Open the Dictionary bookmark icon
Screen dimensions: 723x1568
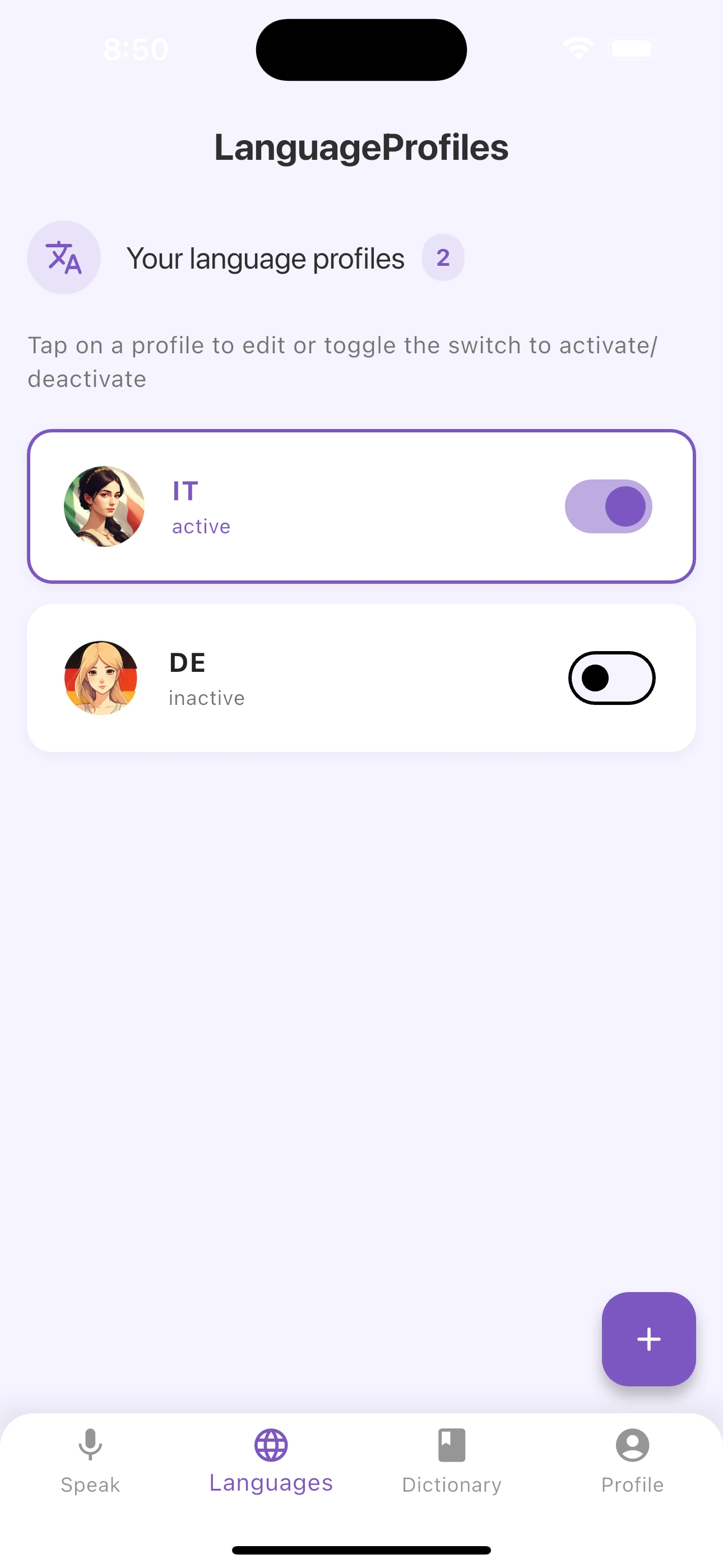coord(451,1445)
